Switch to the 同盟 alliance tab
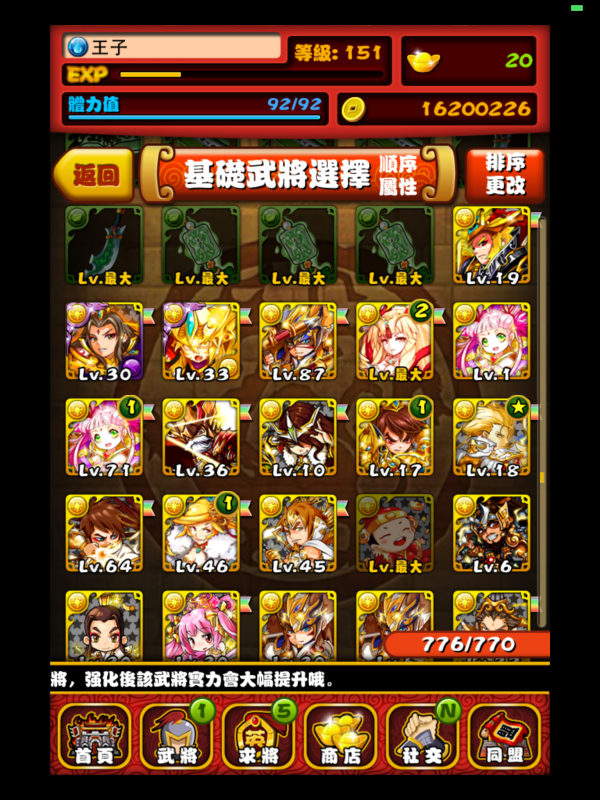This screenshot has width=600, height=800. point(503,736)
